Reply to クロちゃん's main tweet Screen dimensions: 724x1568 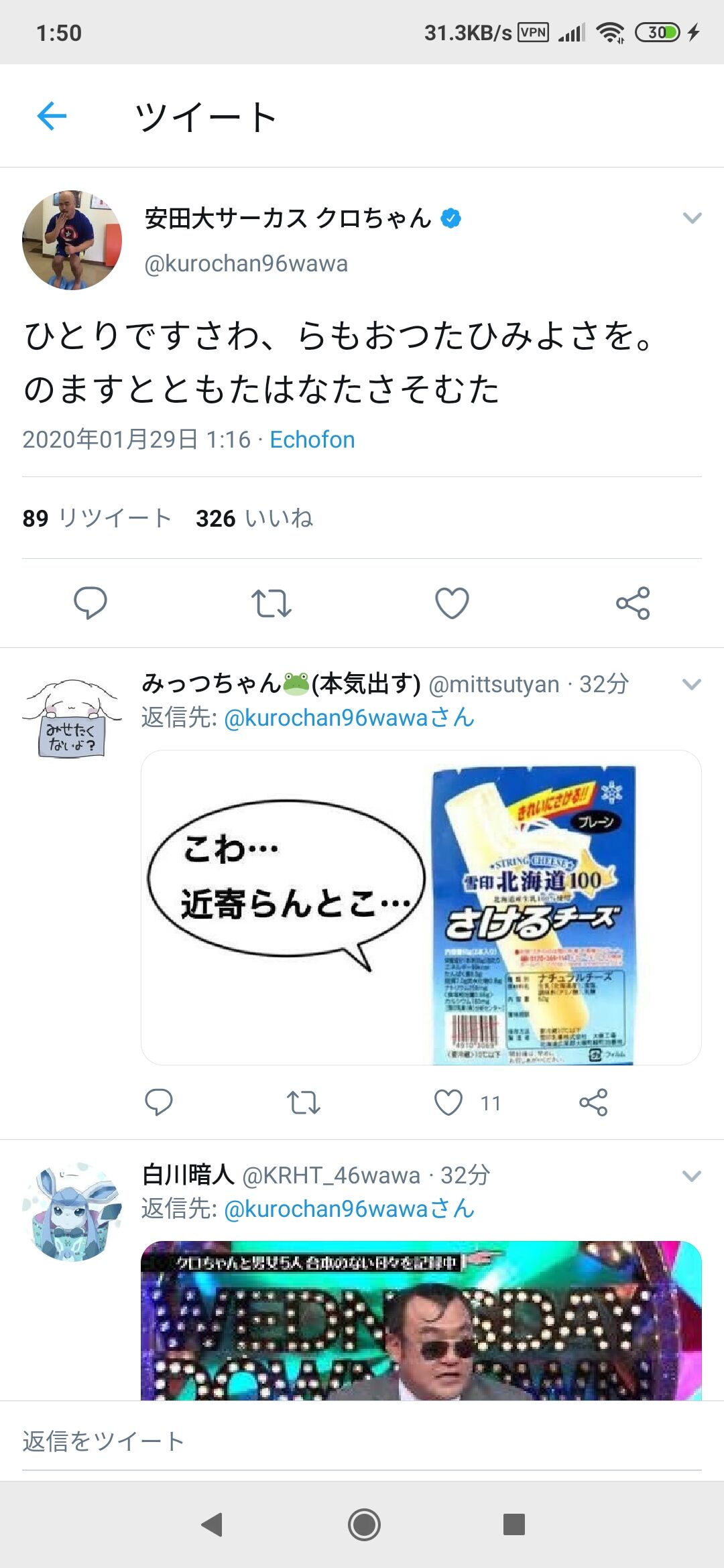tap(90, 603)
